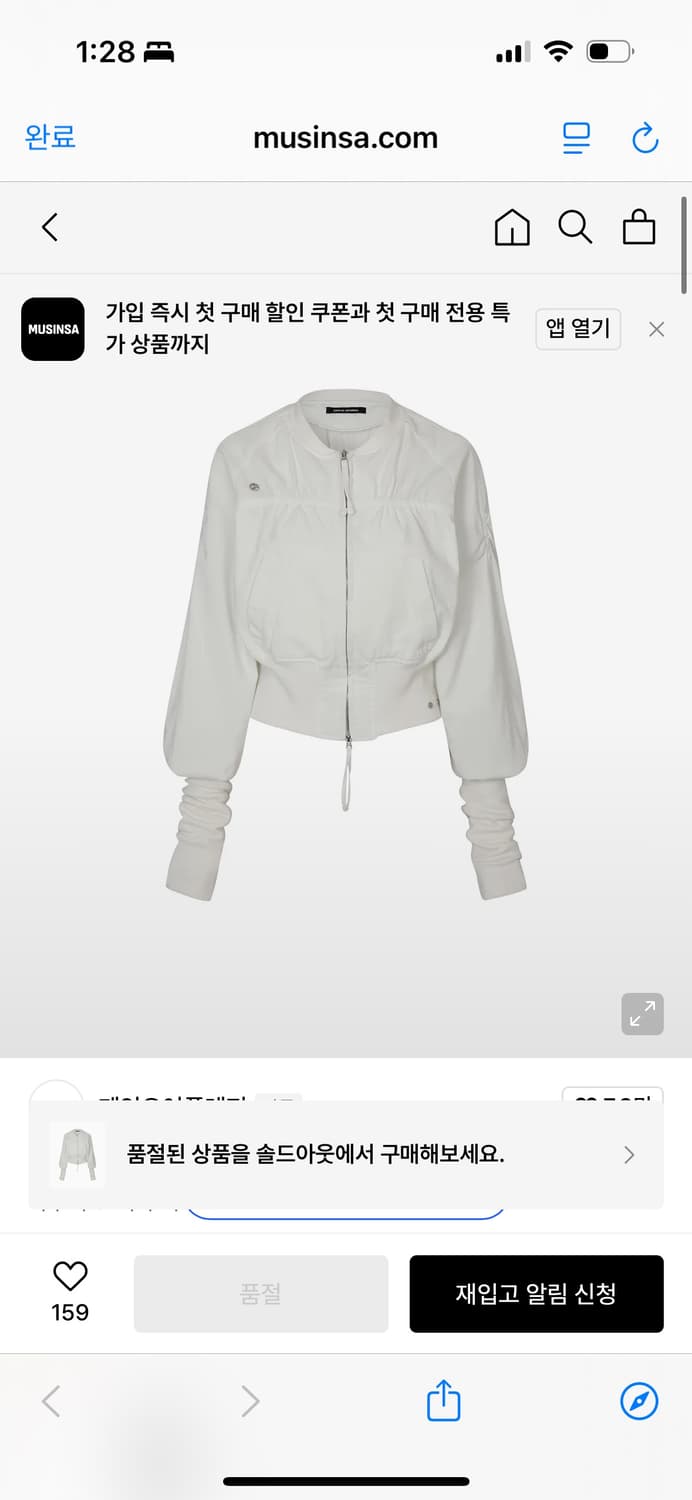Expand the jacket image fullscreen

642,1013
